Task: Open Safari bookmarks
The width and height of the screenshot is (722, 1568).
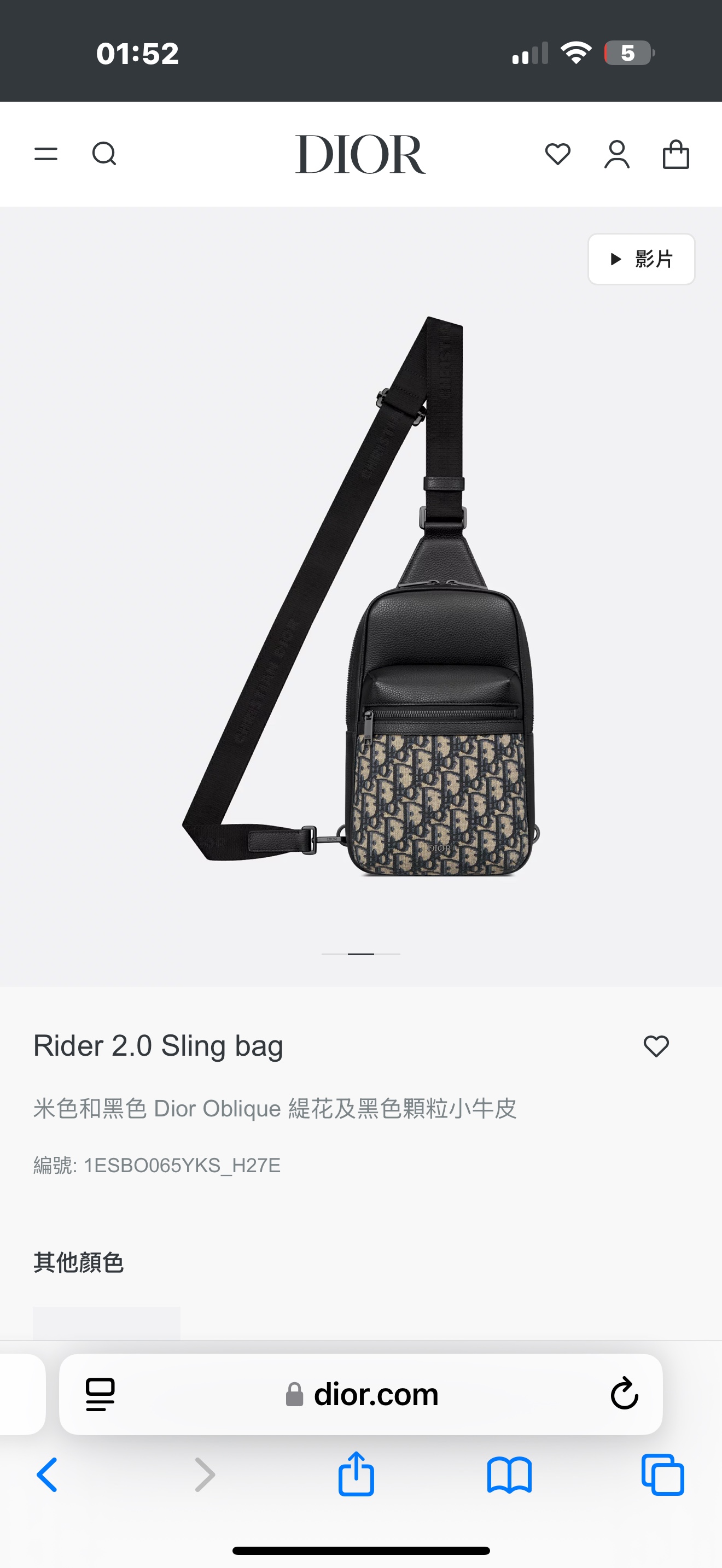Action: click(x=510, y=1475)
